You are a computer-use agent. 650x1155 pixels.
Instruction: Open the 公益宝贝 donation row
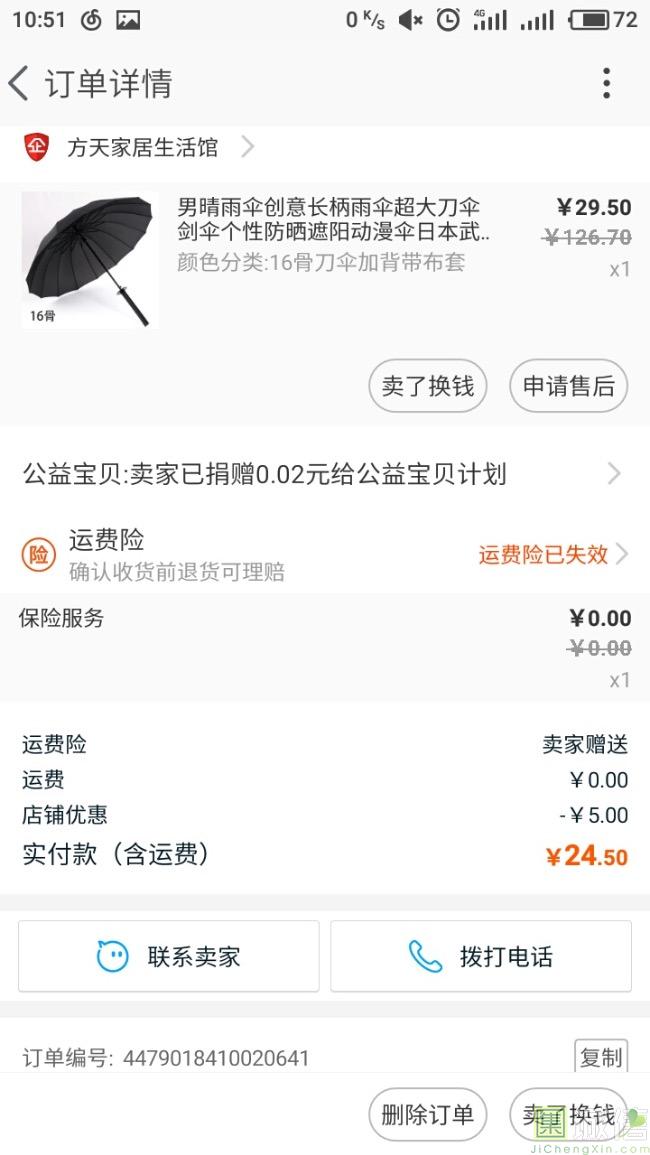323,474
